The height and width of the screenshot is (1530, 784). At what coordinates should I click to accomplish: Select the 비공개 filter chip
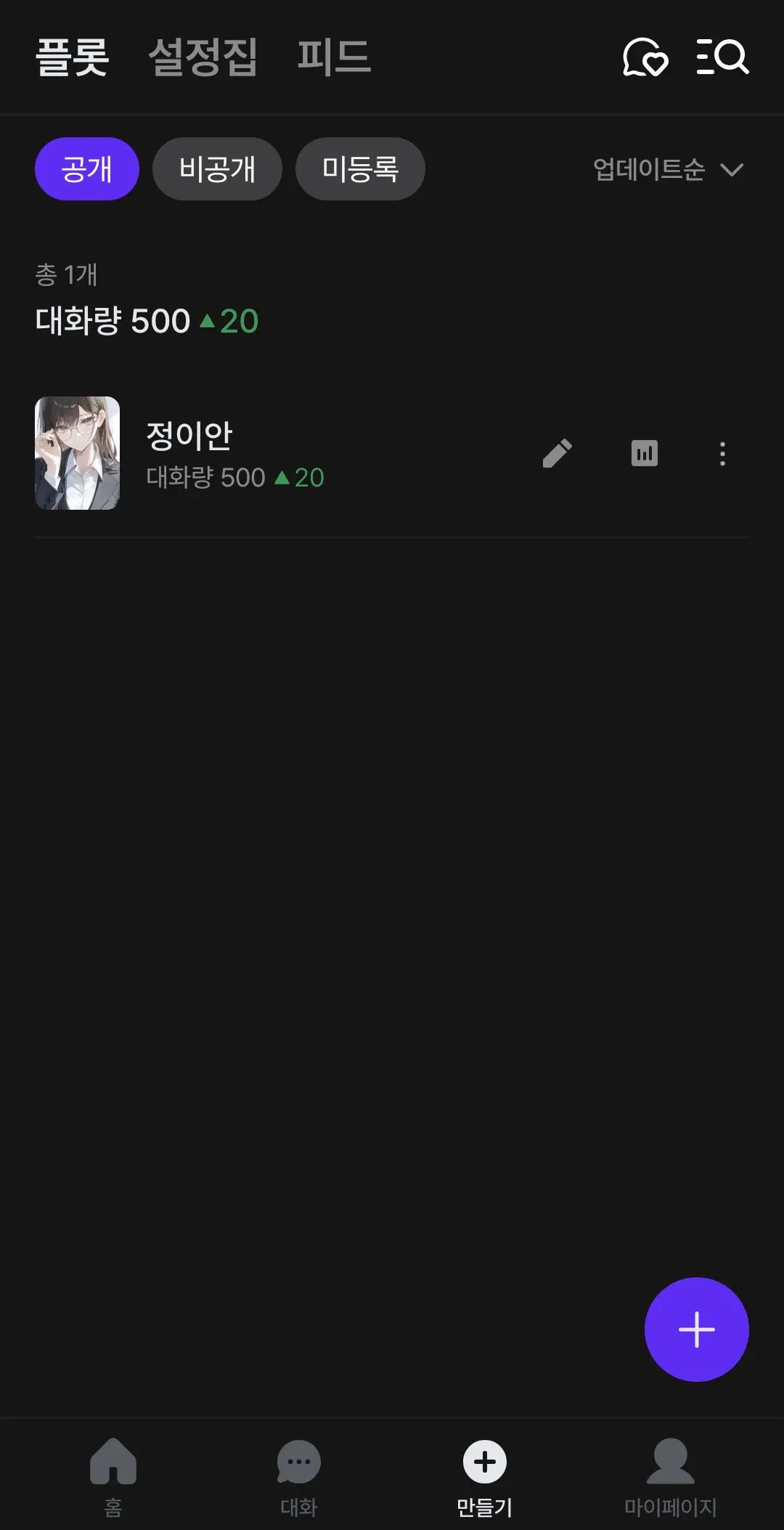click(217, 168)
